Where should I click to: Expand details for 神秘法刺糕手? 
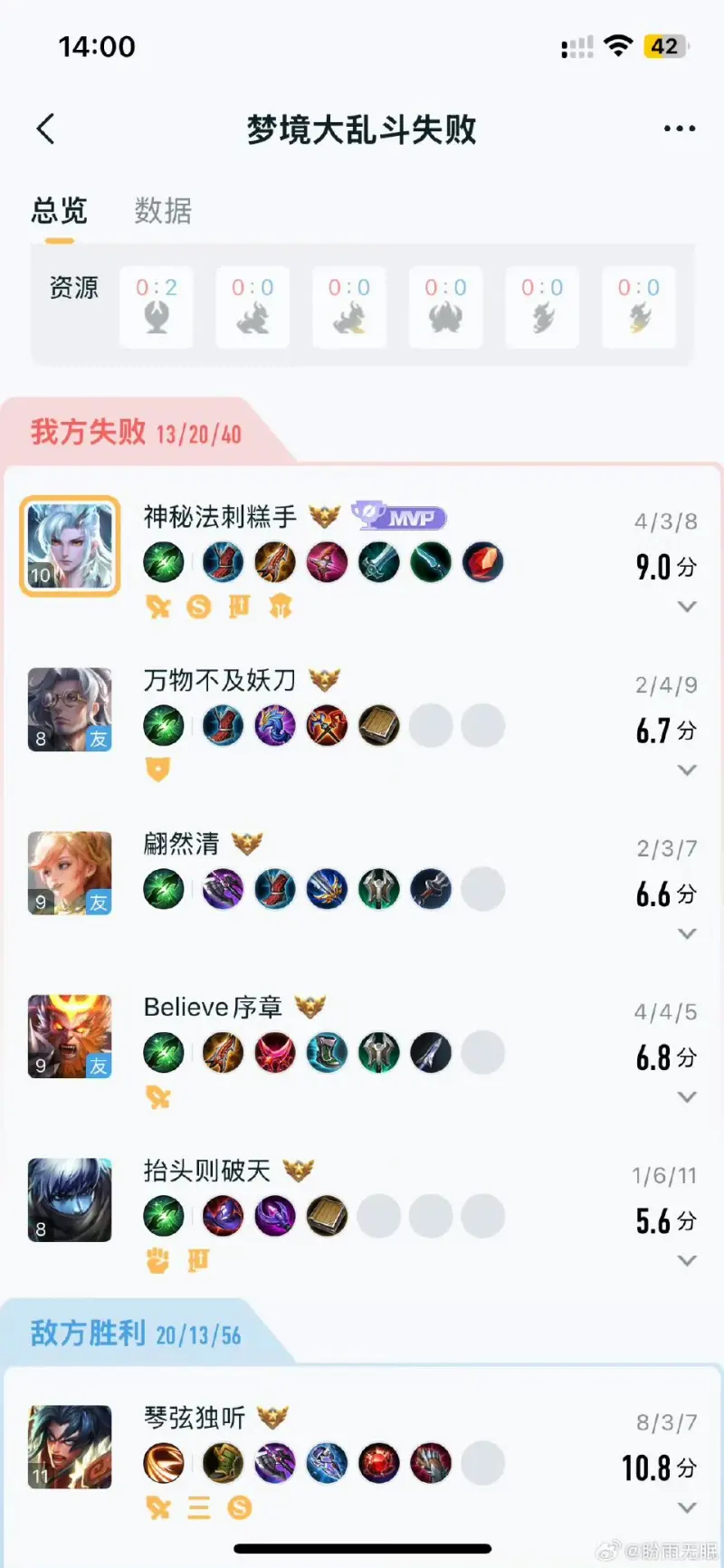click(x=687, y=607)
